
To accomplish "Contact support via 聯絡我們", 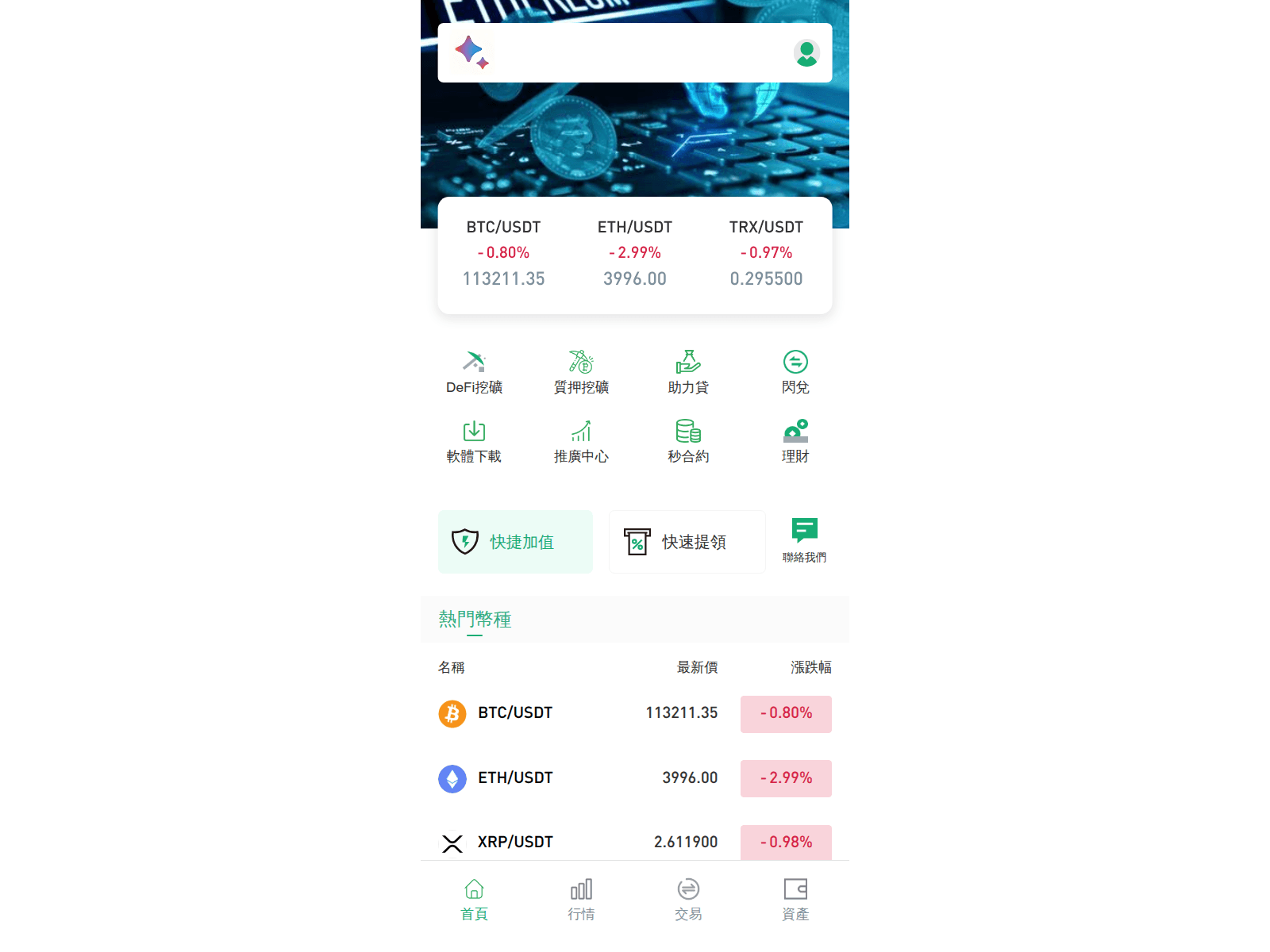I will pos(804,540).
